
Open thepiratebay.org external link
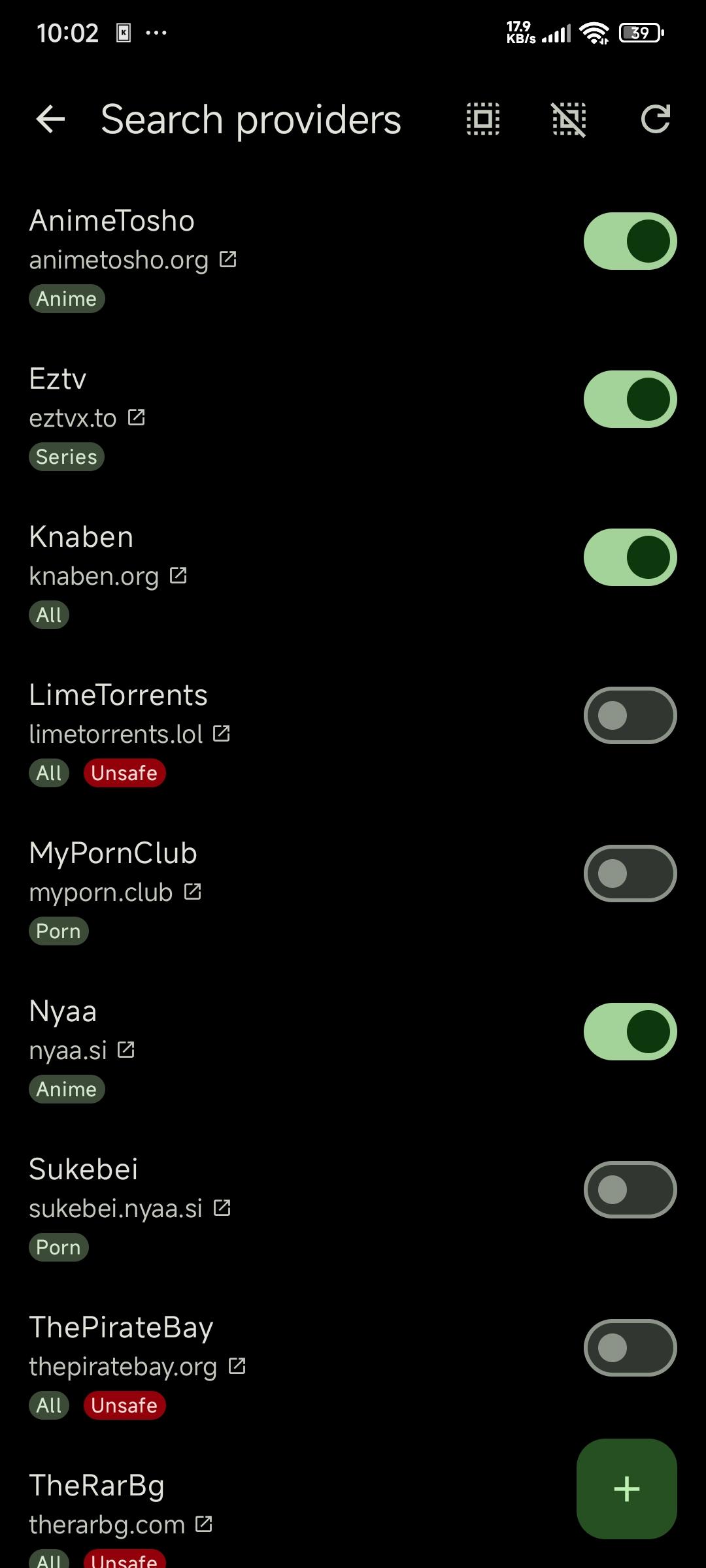(x=237, y=1366)
